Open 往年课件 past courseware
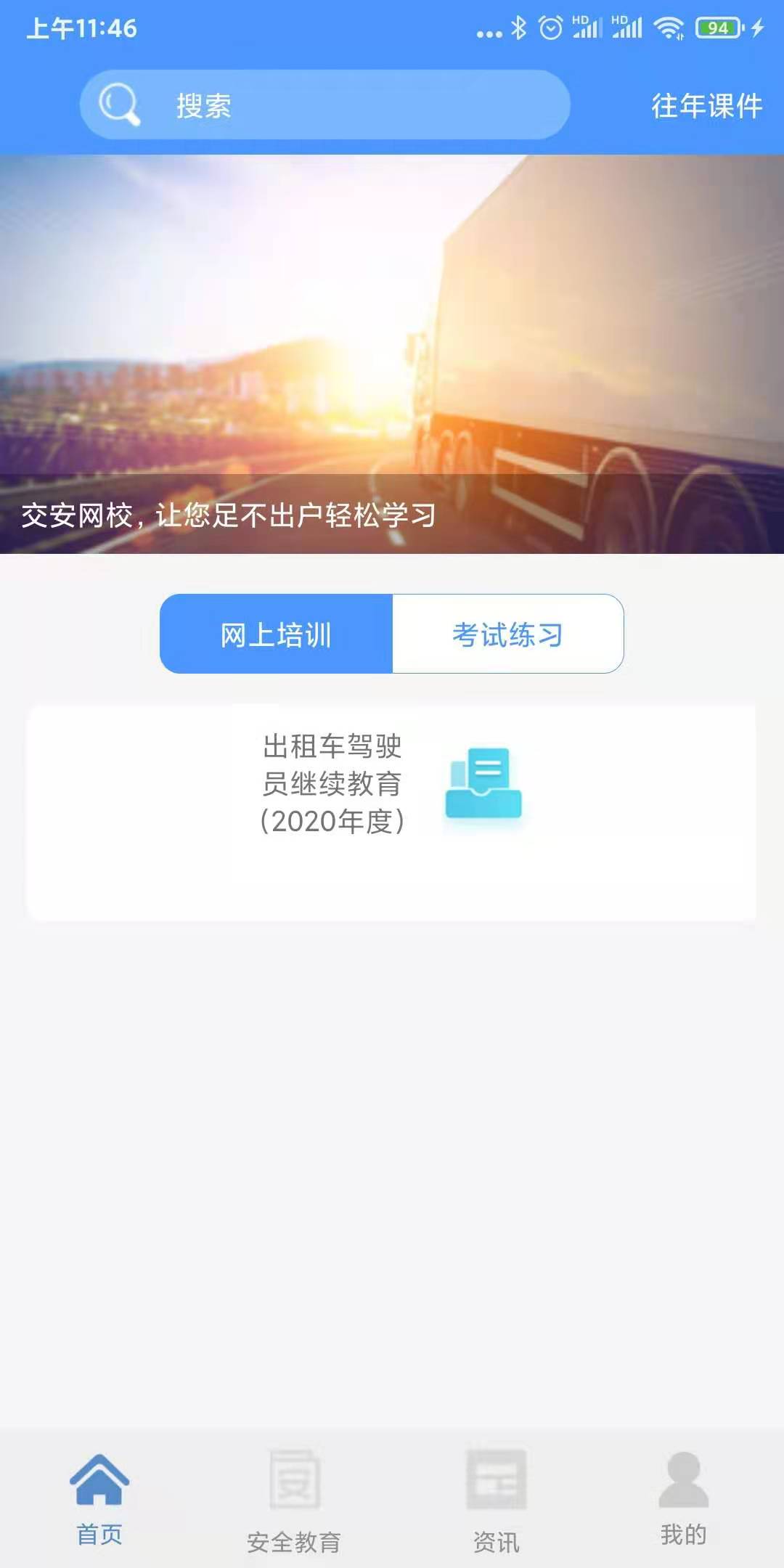784x1568 pixels. click(705, 106)
